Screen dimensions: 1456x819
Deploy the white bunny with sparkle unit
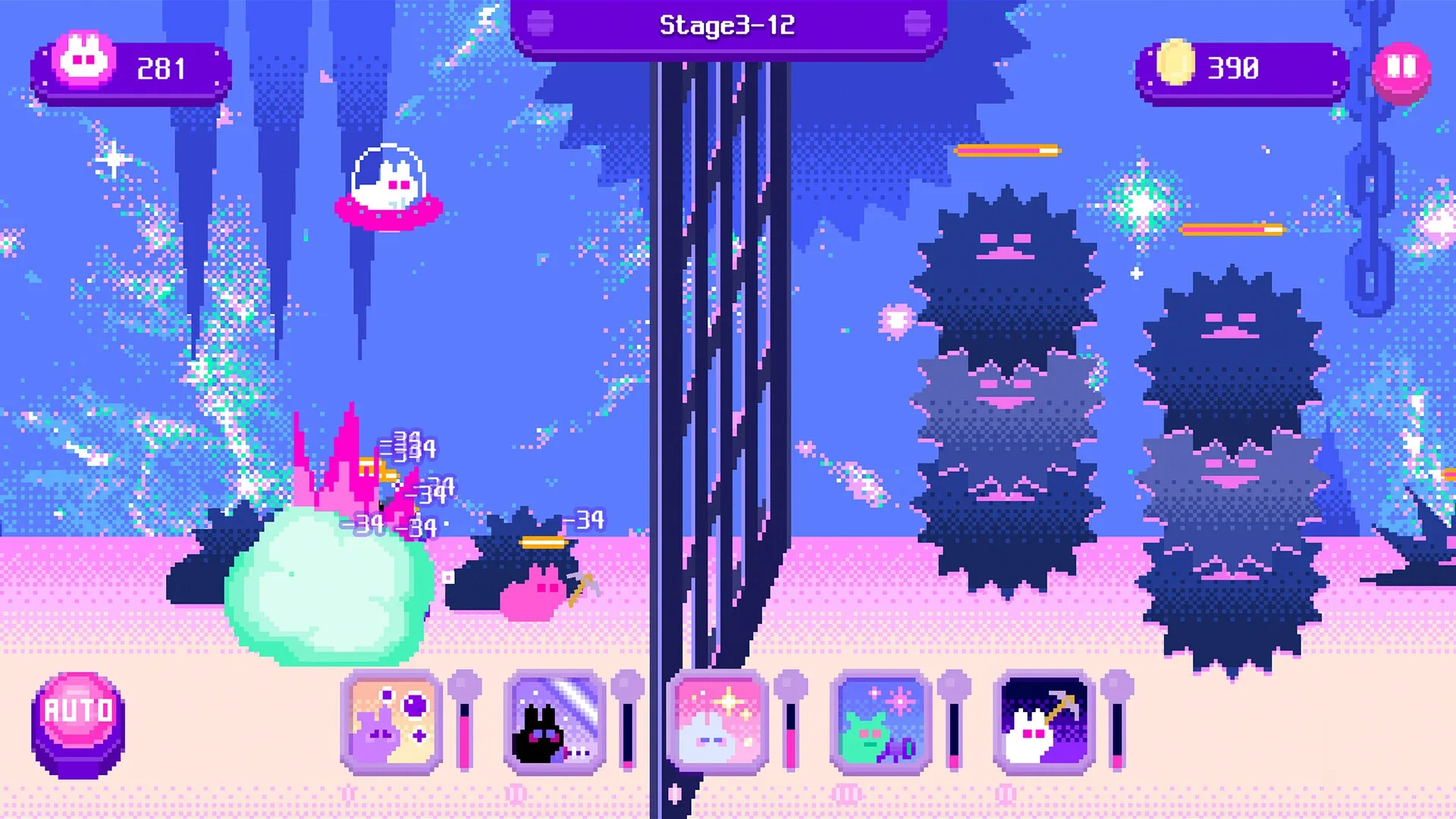tap(717, 723)
